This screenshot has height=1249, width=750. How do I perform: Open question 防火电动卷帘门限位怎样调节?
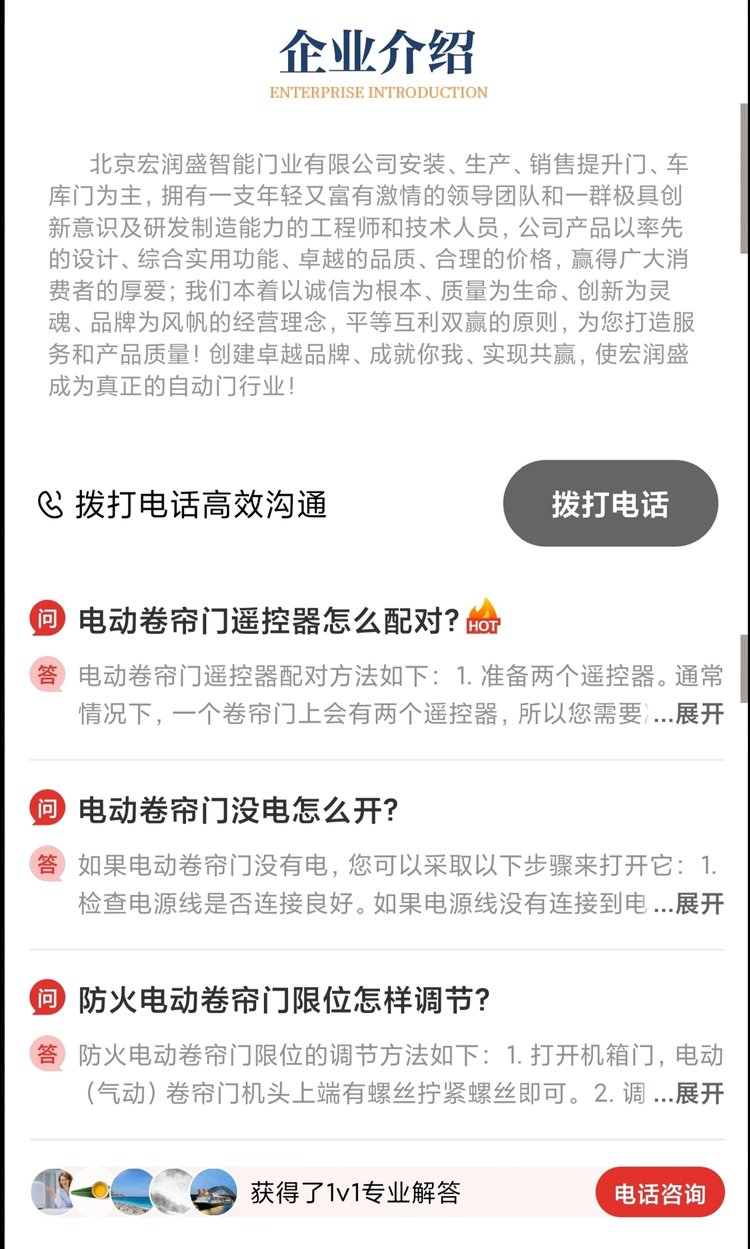pyautogui.click(x=284, y=1000)
